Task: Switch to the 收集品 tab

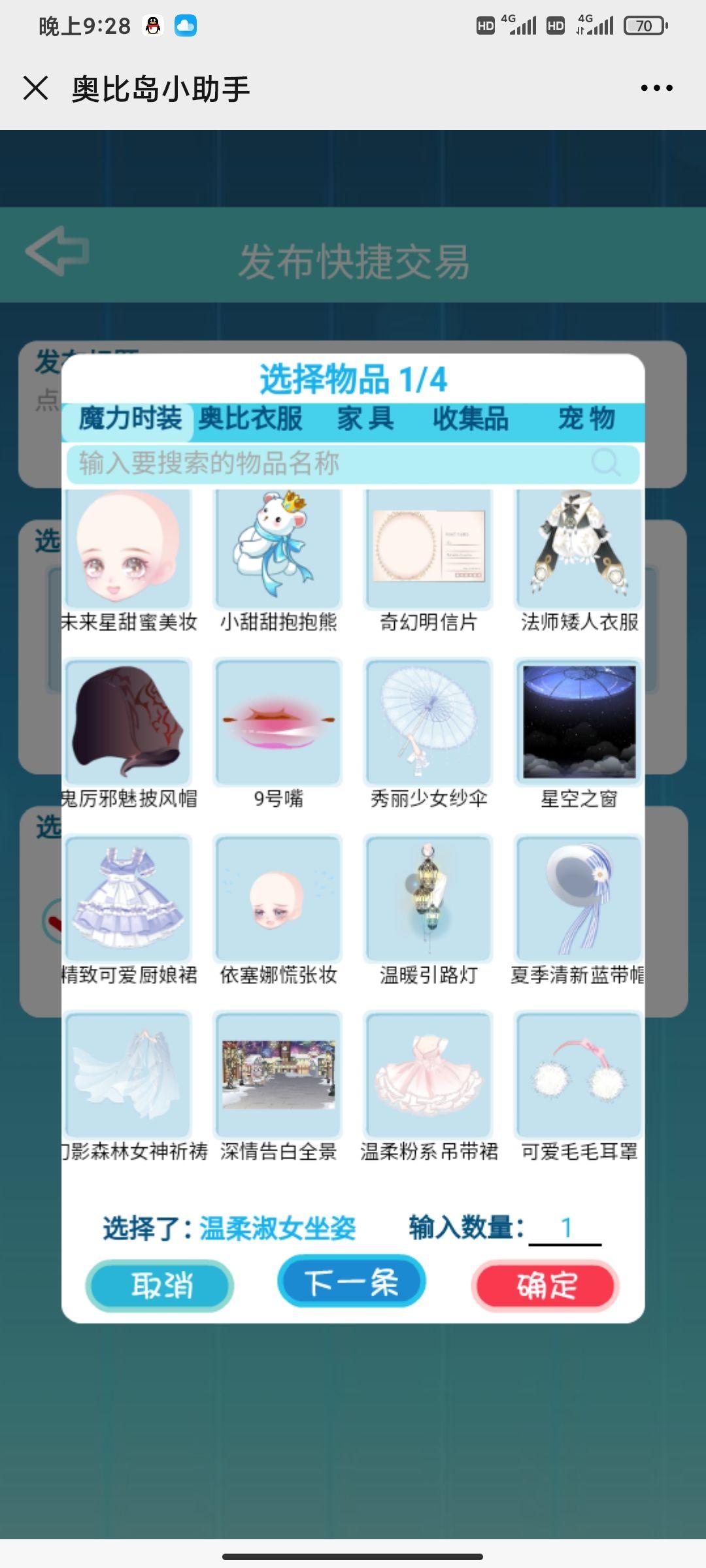Action: [x=471, y=418]
